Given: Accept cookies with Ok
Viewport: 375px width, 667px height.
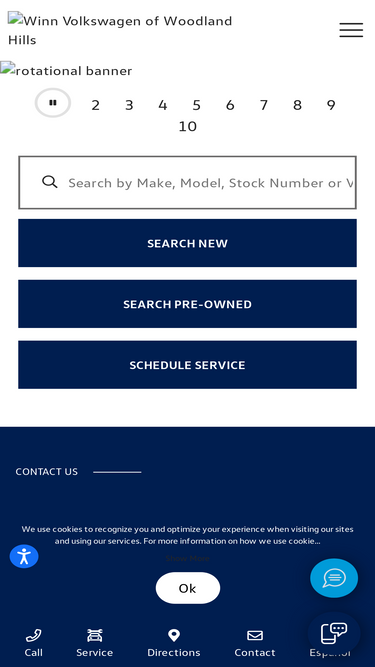Looking at the screenshot, I should tap(188, 588).
